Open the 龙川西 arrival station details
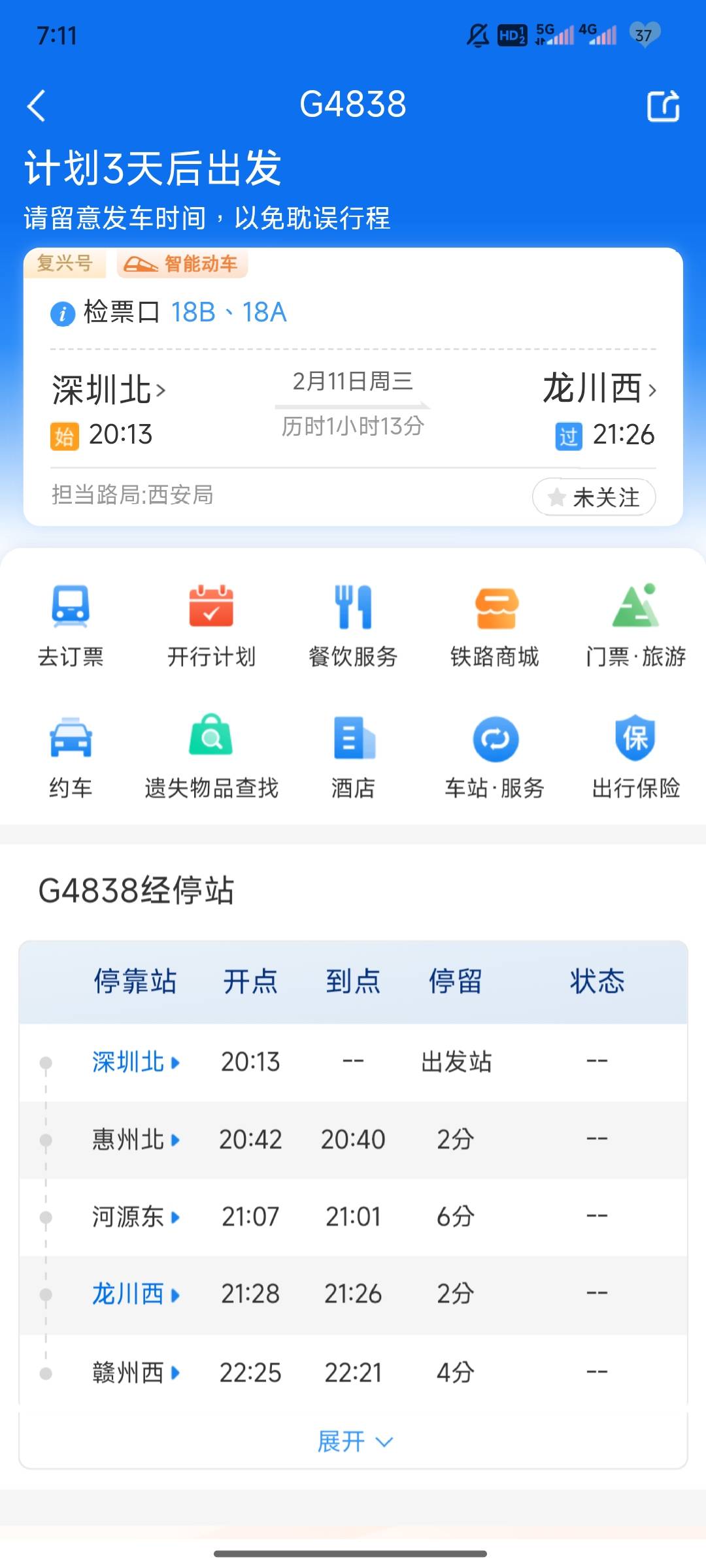Image resolution: width=706 pixels, height=1568 pixels. [x=599, y=389]
